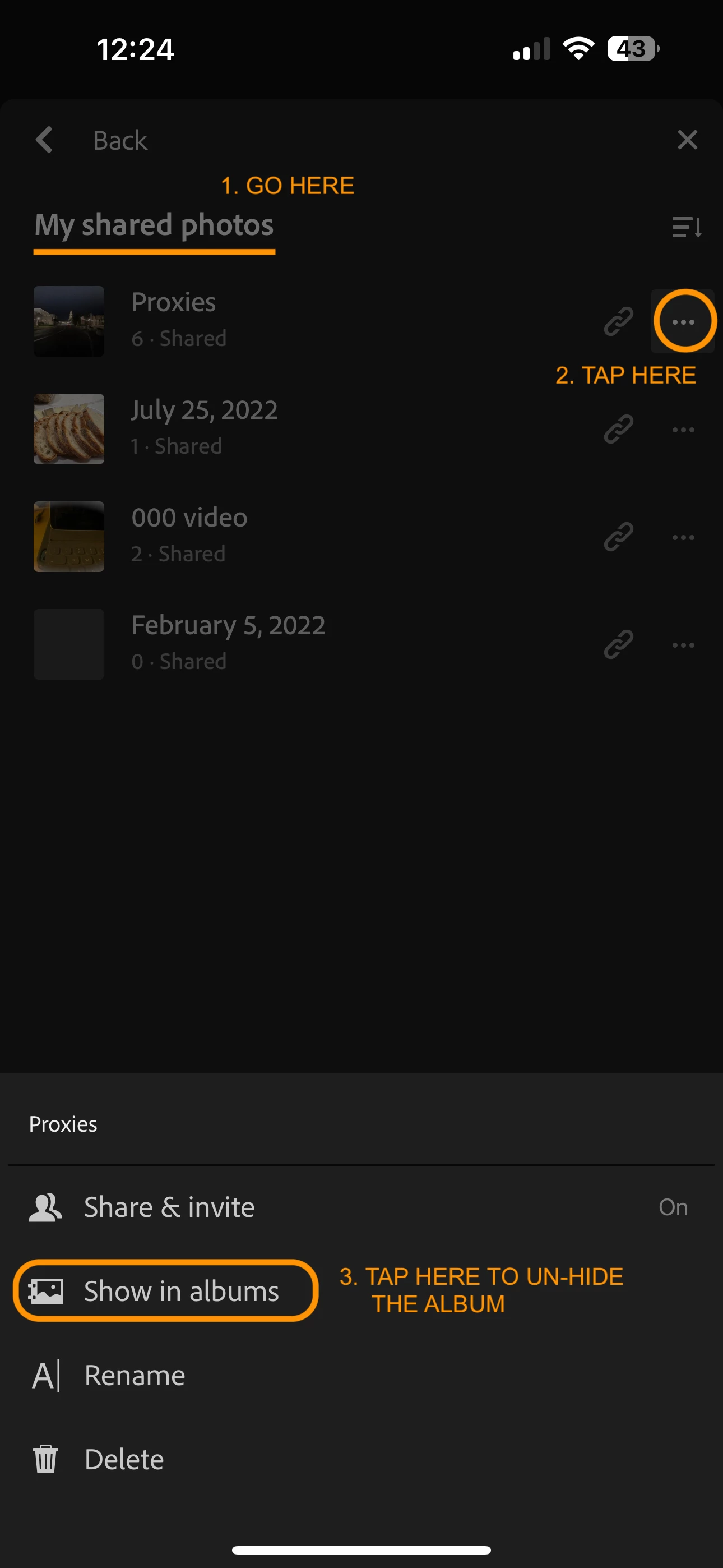Rename the Proxies album
723x1568 pixels.
[x=135, y=1375]
